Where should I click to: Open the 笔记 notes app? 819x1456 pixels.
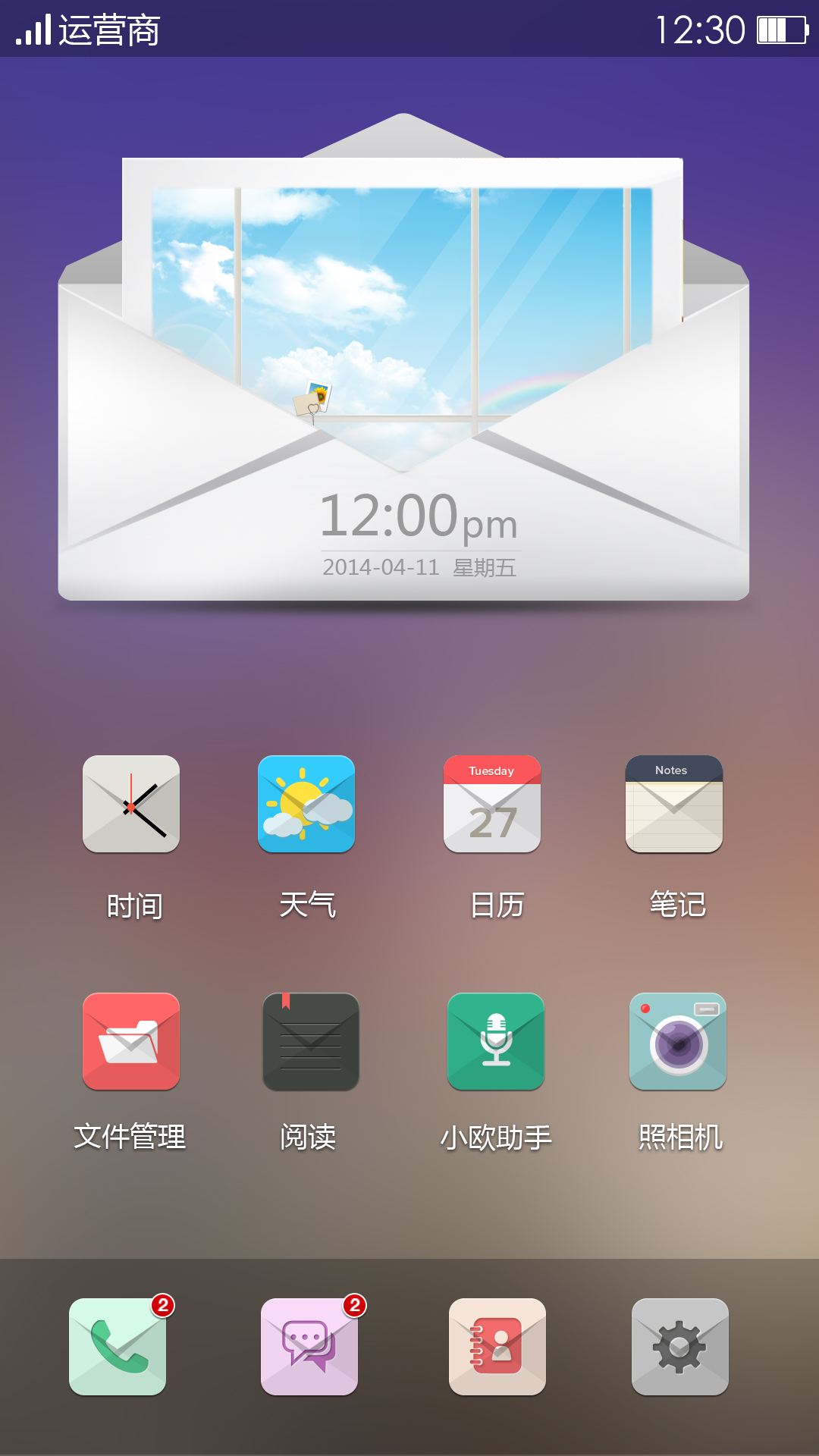click(x=674, y=805)
